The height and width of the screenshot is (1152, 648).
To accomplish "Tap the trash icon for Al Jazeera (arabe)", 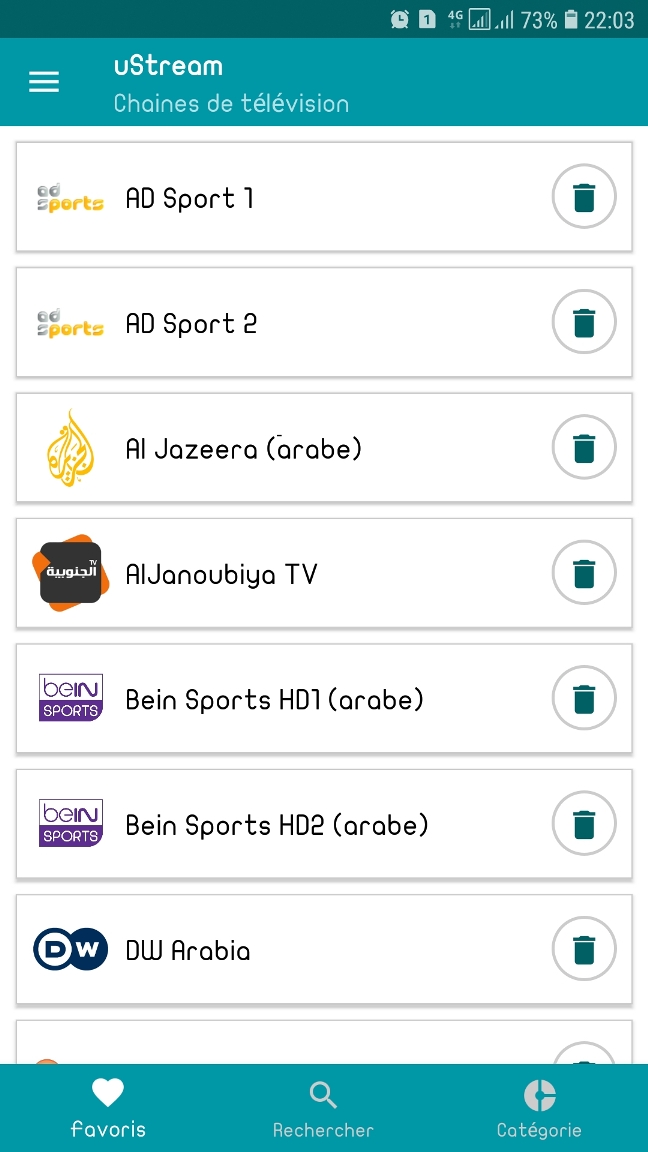I will tap(584, 448).
